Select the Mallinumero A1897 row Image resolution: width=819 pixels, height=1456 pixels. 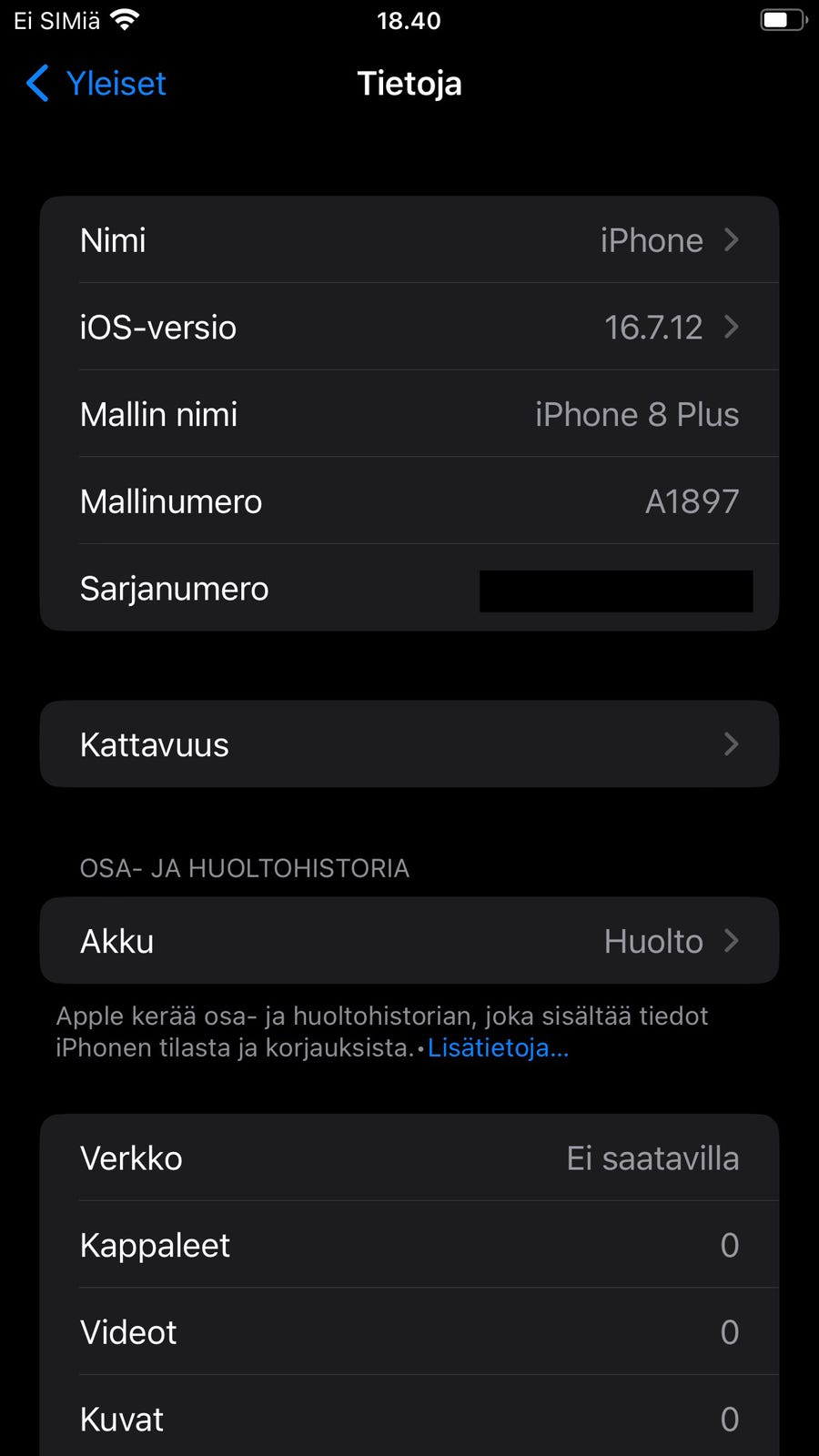coord(409,500)
